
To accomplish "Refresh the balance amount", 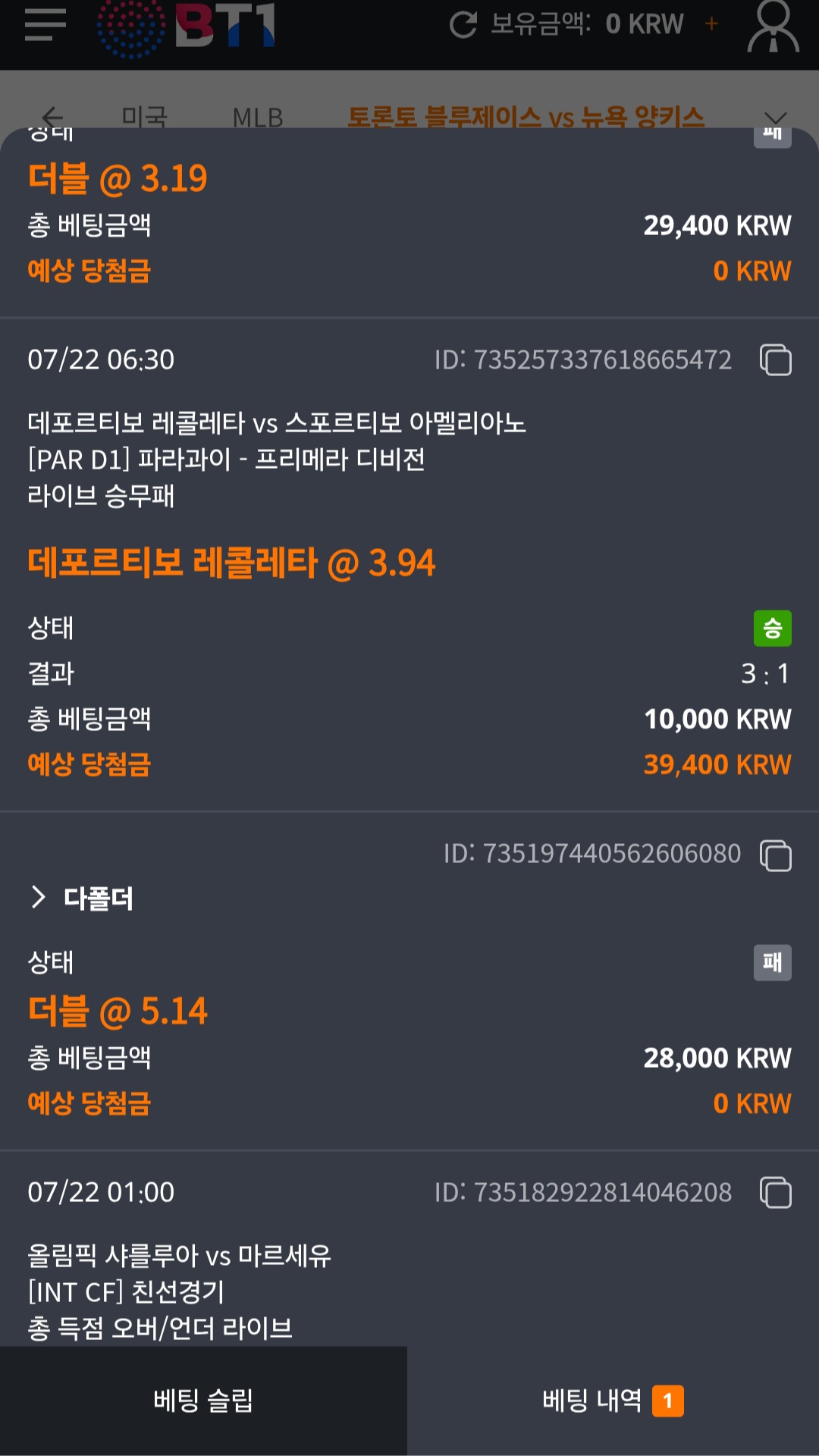I will click(463, 24).
